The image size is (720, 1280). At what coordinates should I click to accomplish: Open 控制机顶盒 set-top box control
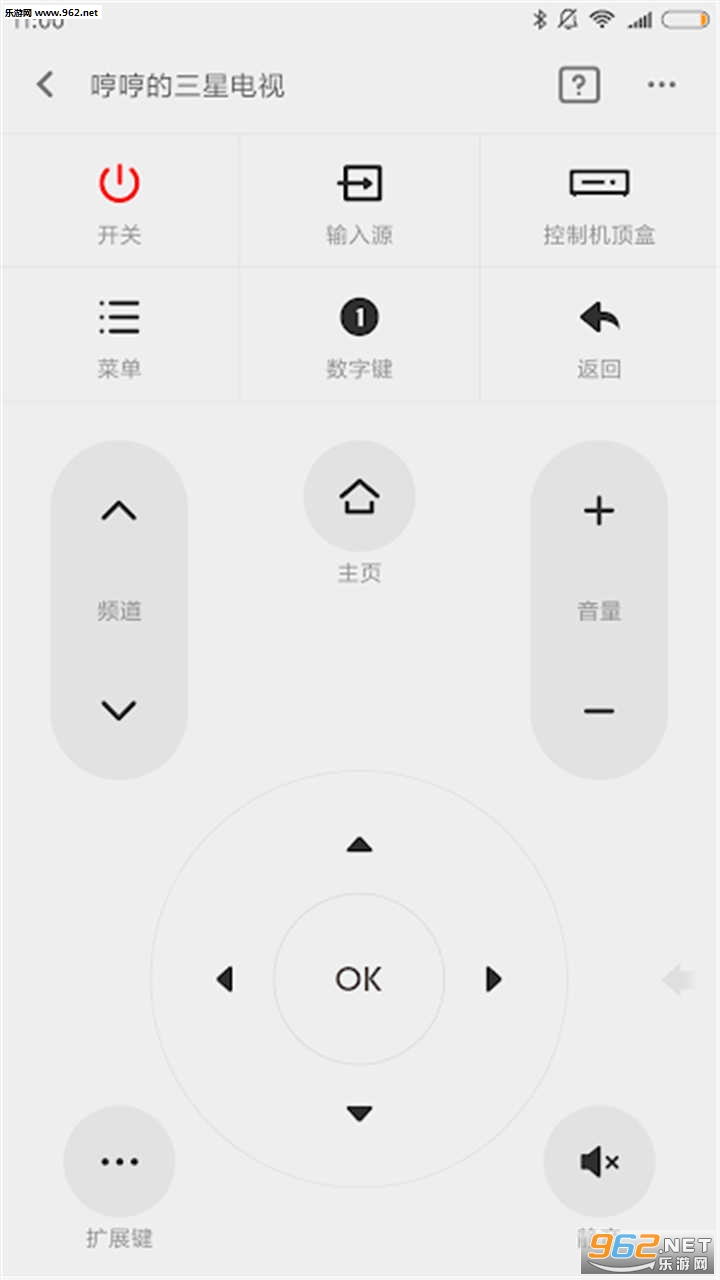pos(599,201)
